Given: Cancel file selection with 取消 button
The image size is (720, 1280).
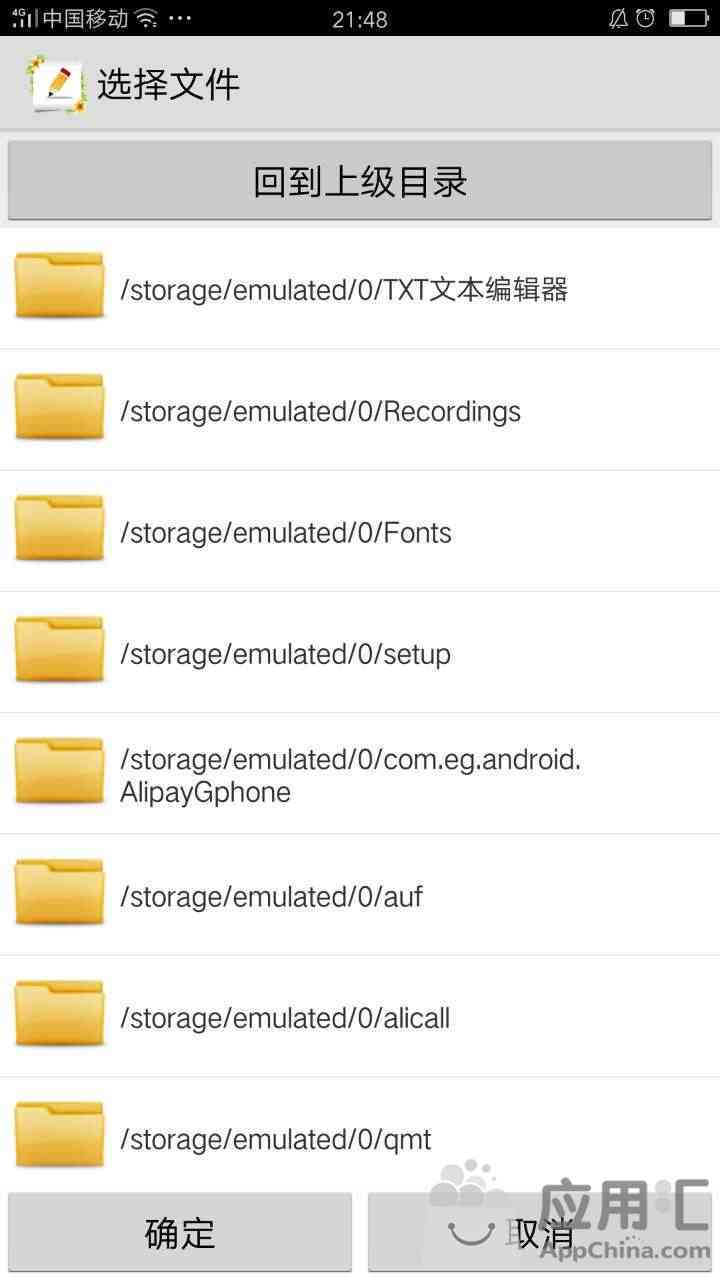Looking at the screenshot, I should click(540, 1232).
